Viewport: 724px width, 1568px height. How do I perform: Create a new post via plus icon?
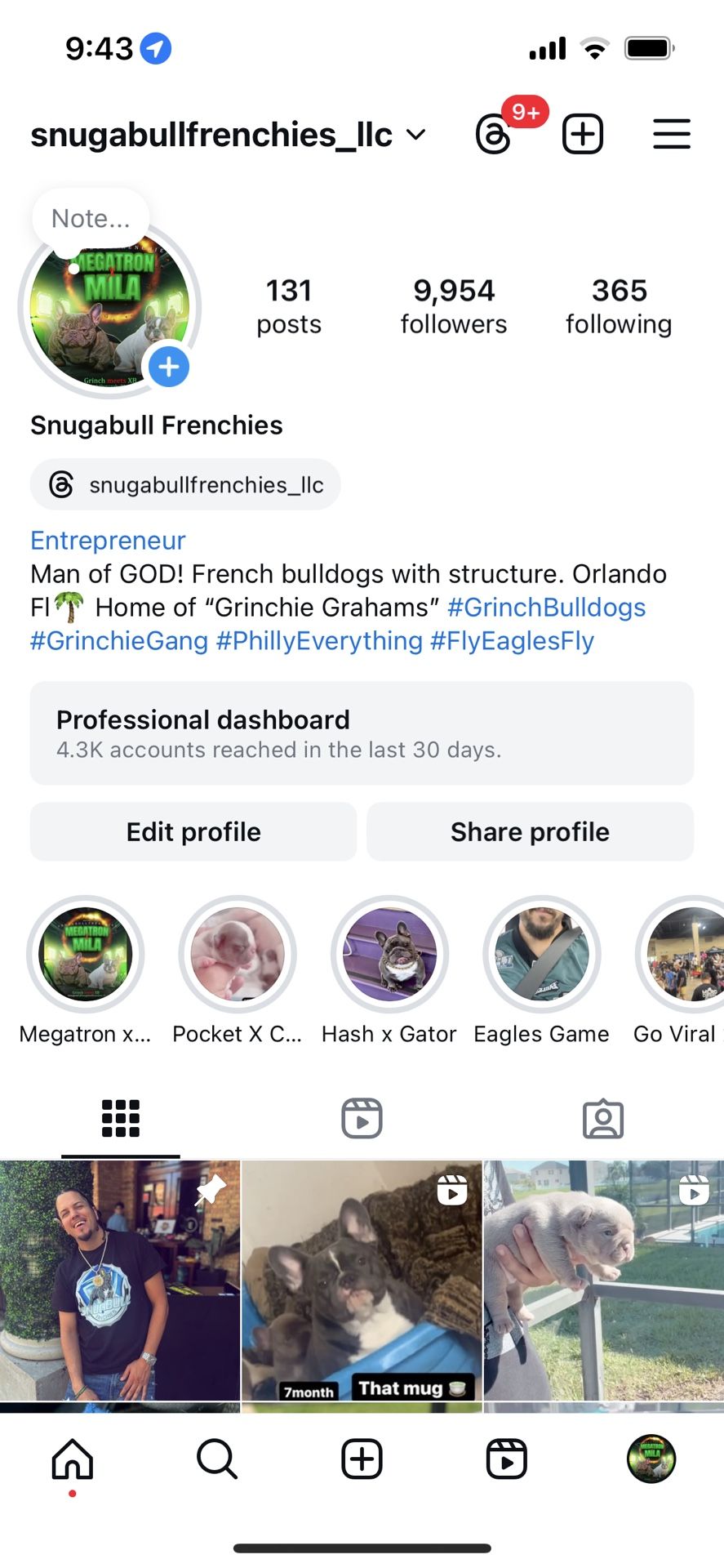583,135
